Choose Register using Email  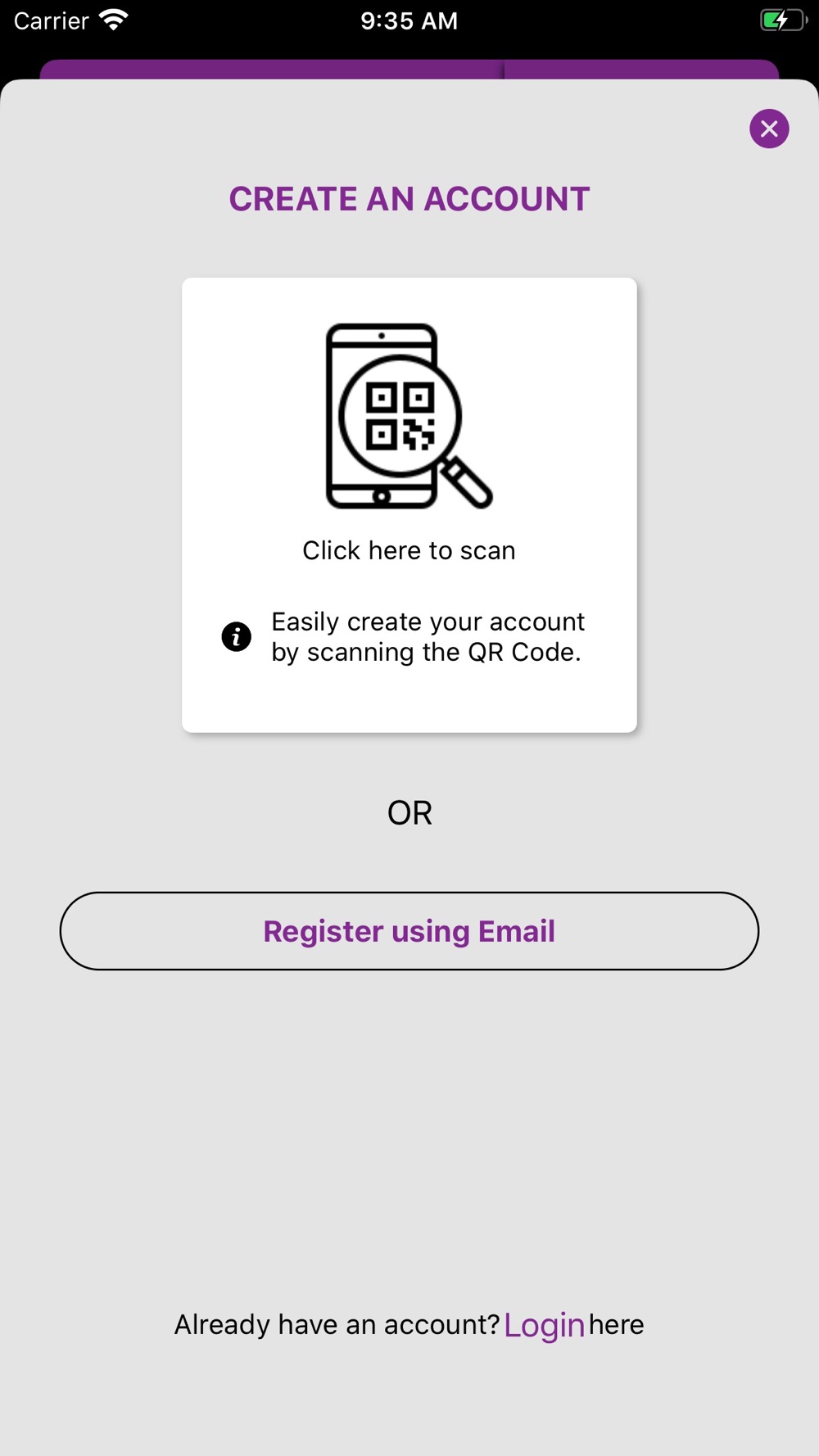point(409,931)
